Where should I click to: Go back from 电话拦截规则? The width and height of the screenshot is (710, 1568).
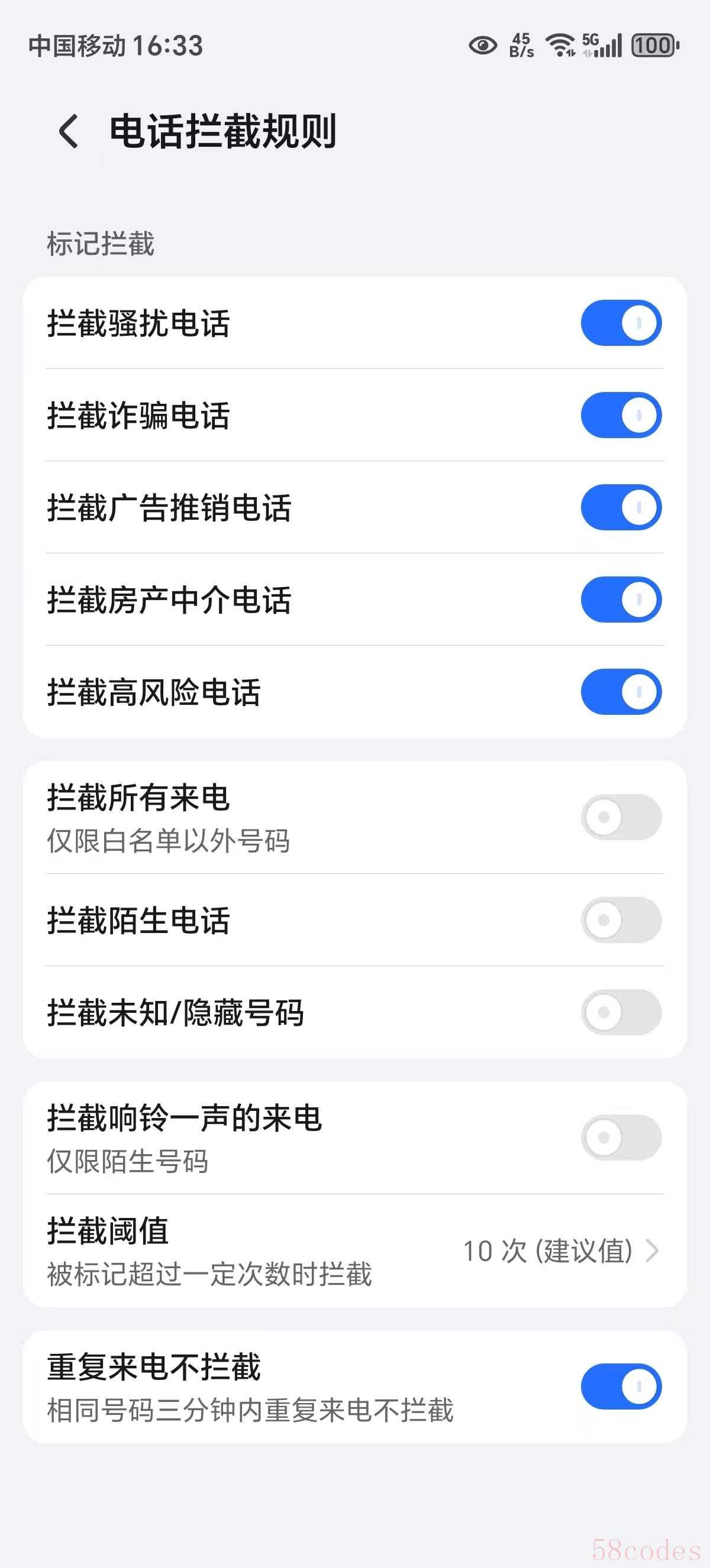click(x=68, y=131)
